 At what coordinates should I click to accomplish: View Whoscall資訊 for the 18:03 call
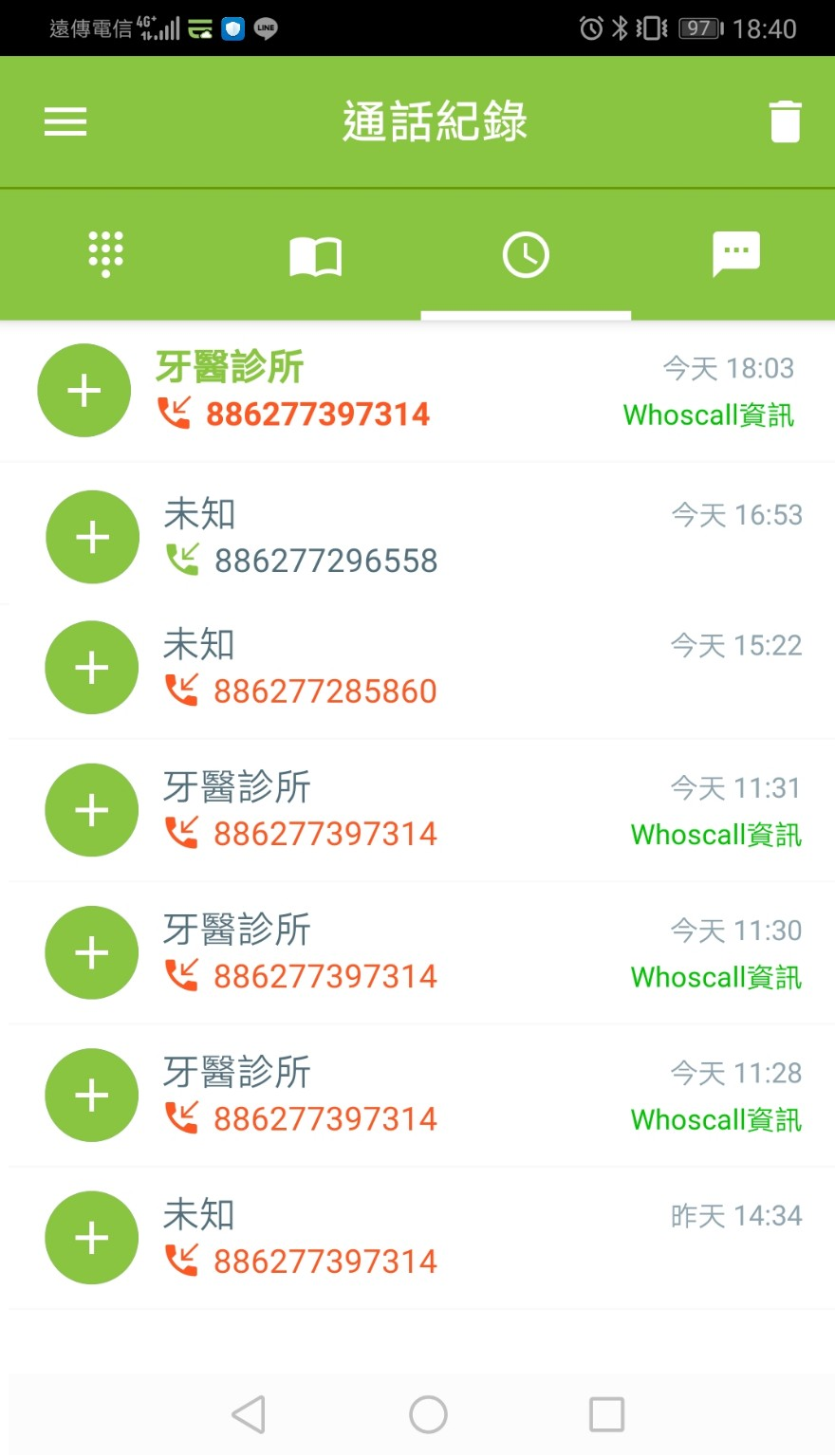pyautogui.click(x=708, y=415)
